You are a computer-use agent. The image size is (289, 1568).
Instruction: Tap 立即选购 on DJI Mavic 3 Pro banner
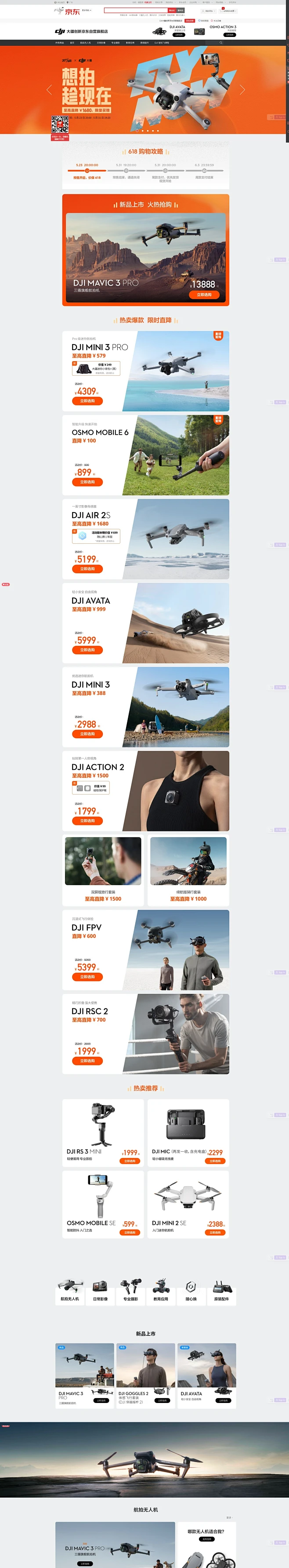204,295
